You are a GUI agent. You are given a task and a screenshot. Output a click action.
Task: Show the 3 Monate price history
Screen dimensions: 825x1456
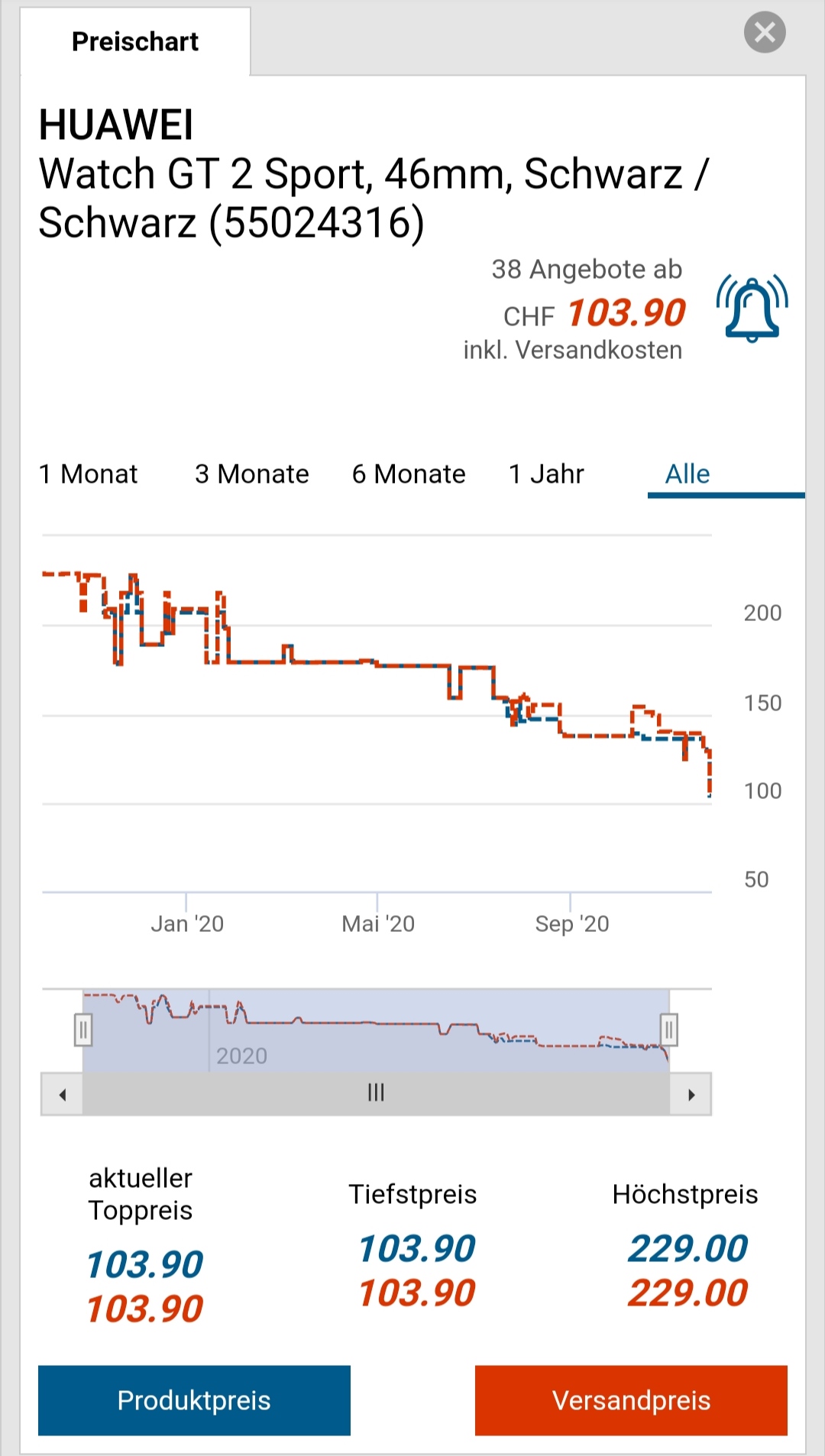(252, 474)
